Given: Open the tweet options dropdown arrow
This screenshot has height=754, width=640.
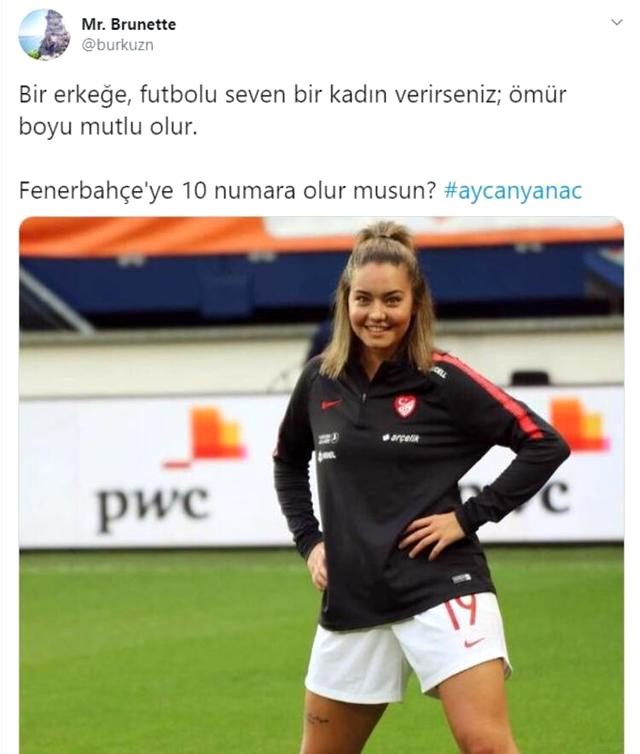Looking at the screenshot, I should pos(615,22).
